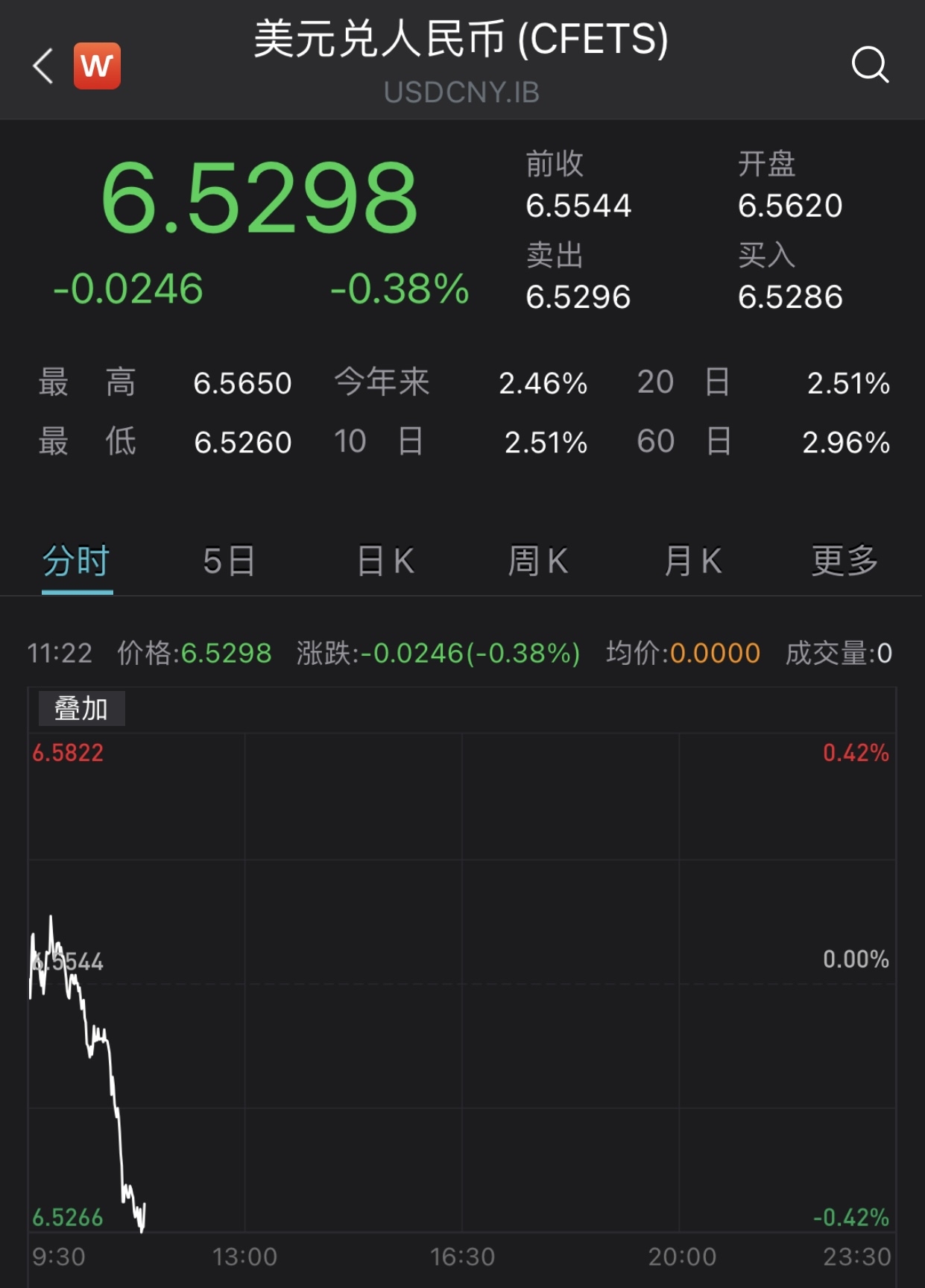Switch to the 周K chart tab
The height and width of the screenshot is (1288, 925).
(x=538, y=561)
